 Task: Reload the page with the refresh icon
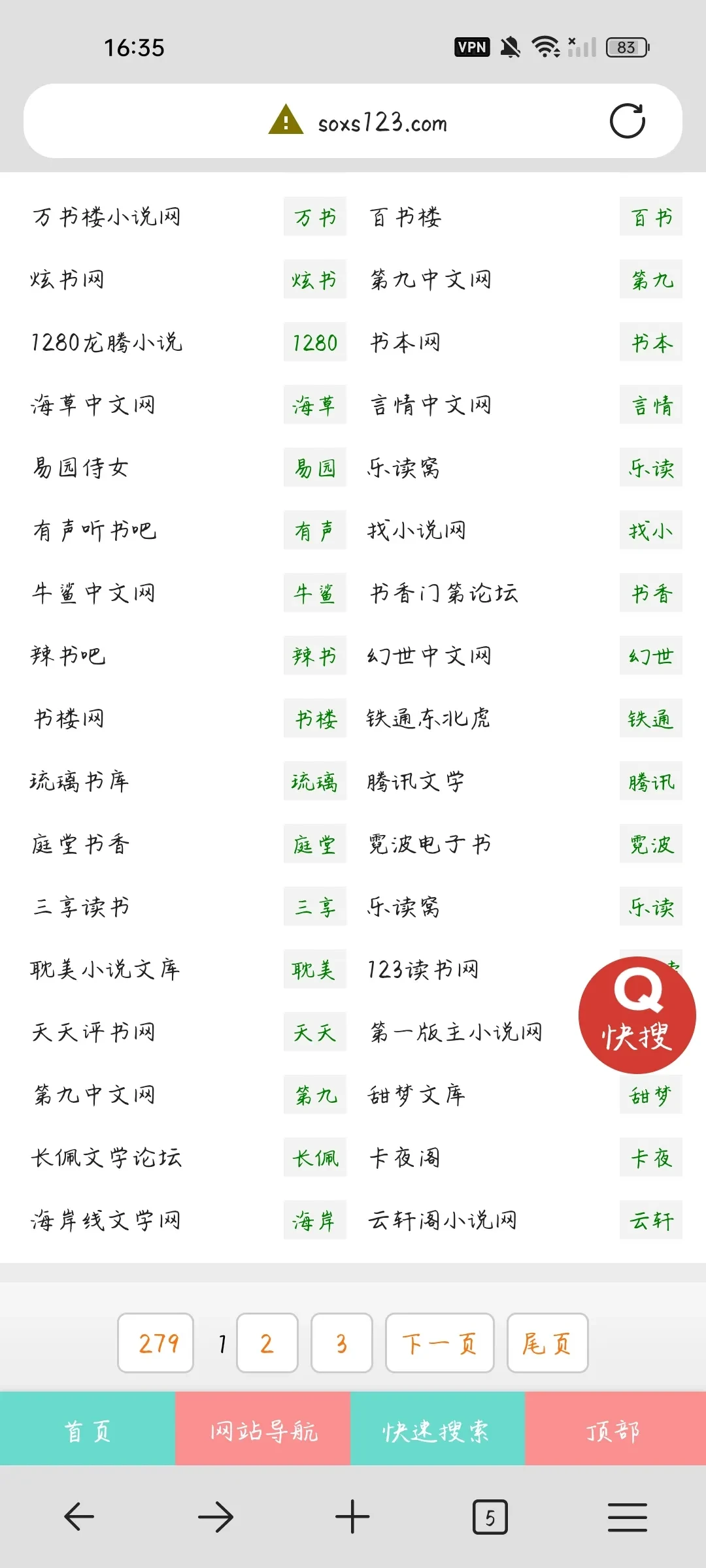(x=627, y=121)
